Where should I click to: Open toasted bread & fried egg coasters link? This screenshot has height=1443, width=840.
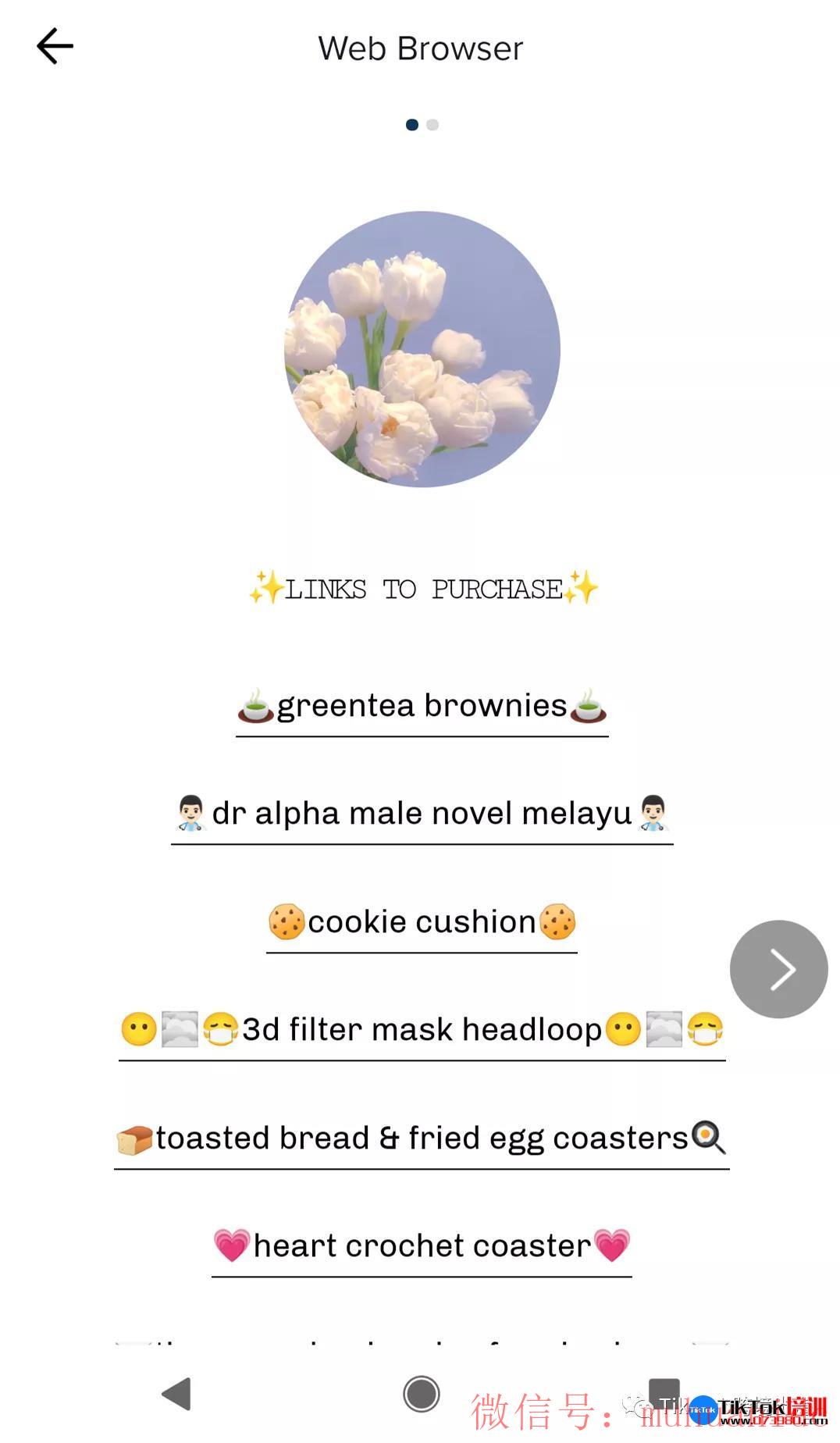coord(422,1138)
